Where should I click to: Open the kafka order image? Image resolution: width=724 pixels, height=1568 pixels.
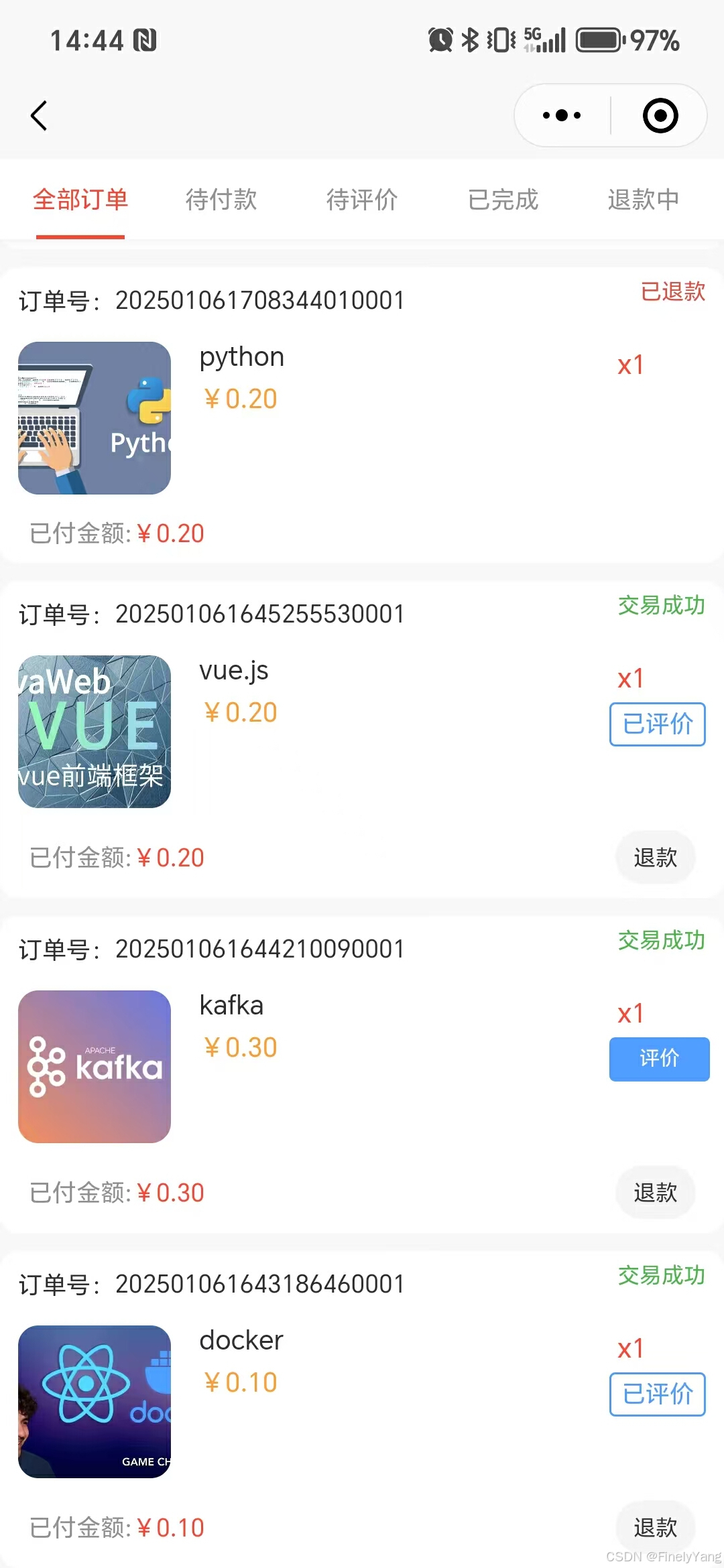[x=95, y=1067]
